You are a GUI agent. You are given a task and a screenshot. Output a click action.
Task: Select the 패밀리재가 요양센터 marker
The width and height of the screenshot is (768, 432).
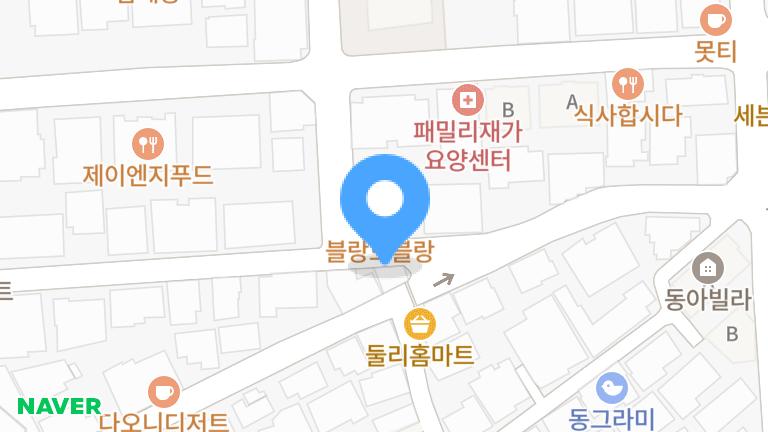[x=466, y=99]
